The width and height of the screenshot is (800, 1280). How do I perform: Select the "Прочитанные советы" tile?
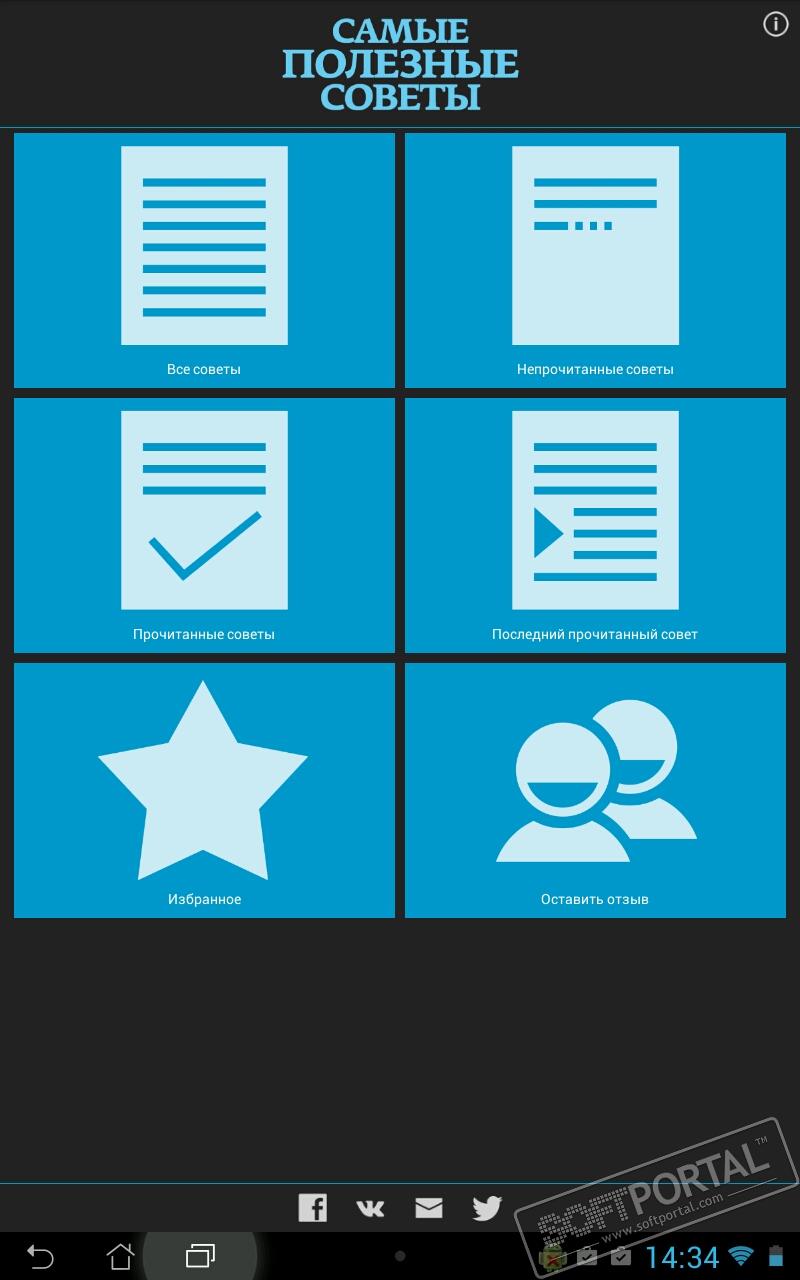[204, 525]
